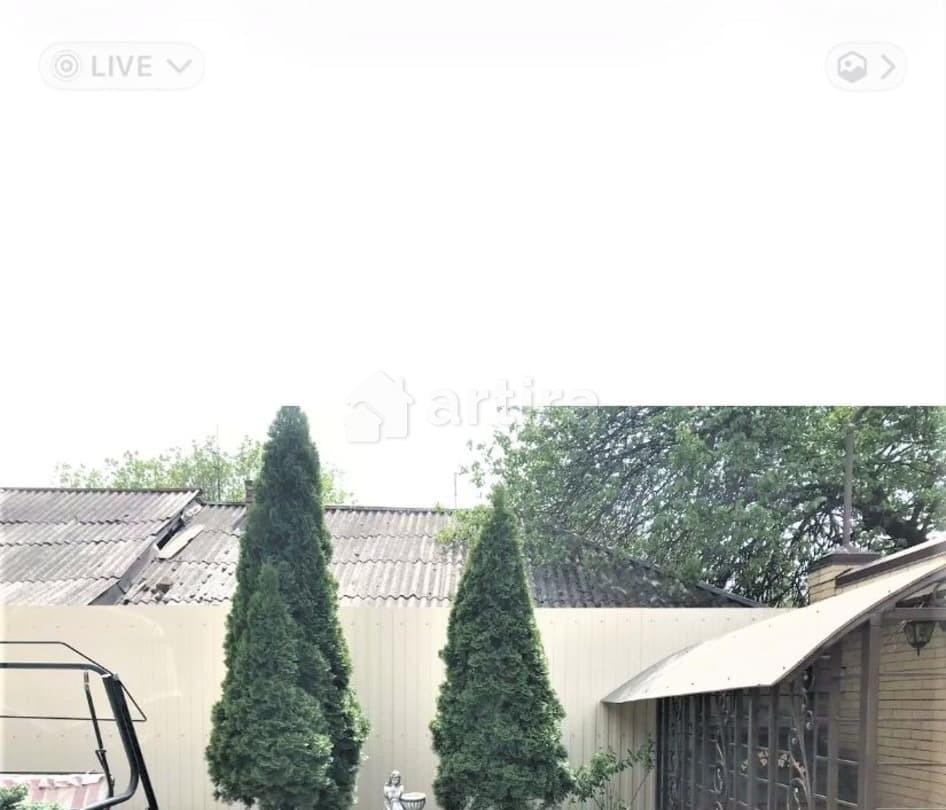
Task: Expand the LIVE photo options dropdown
Action: click(x=121, y=66)
